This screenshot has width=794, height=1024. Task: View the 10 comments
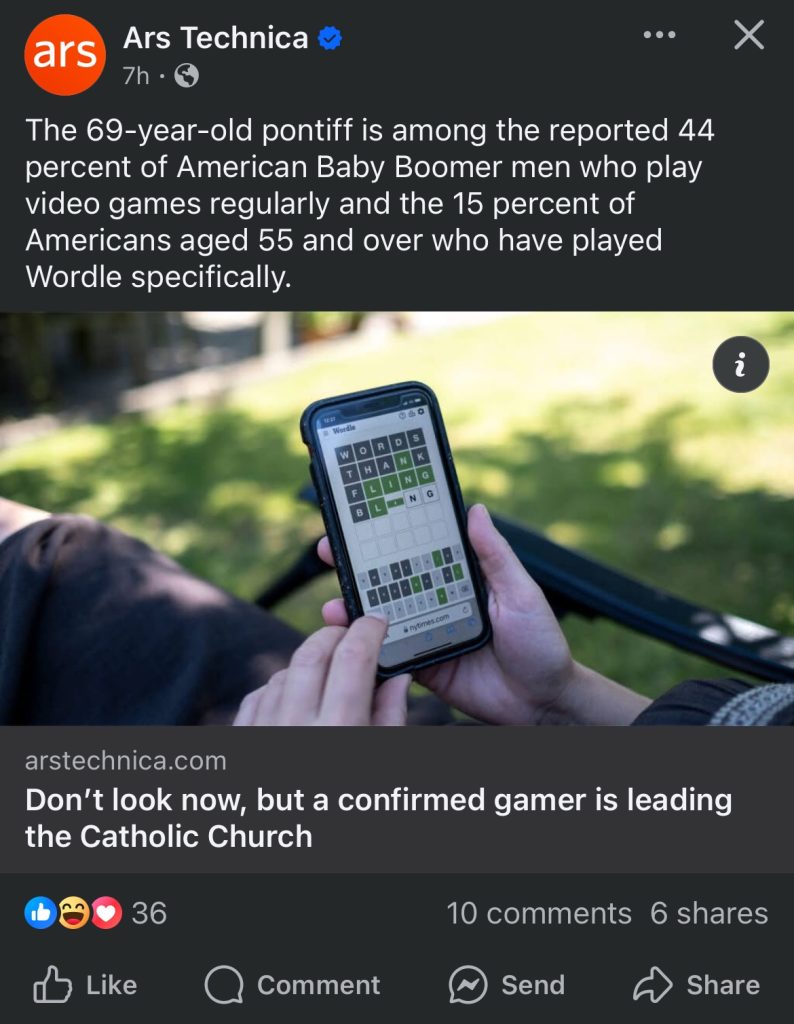[539, 913]
